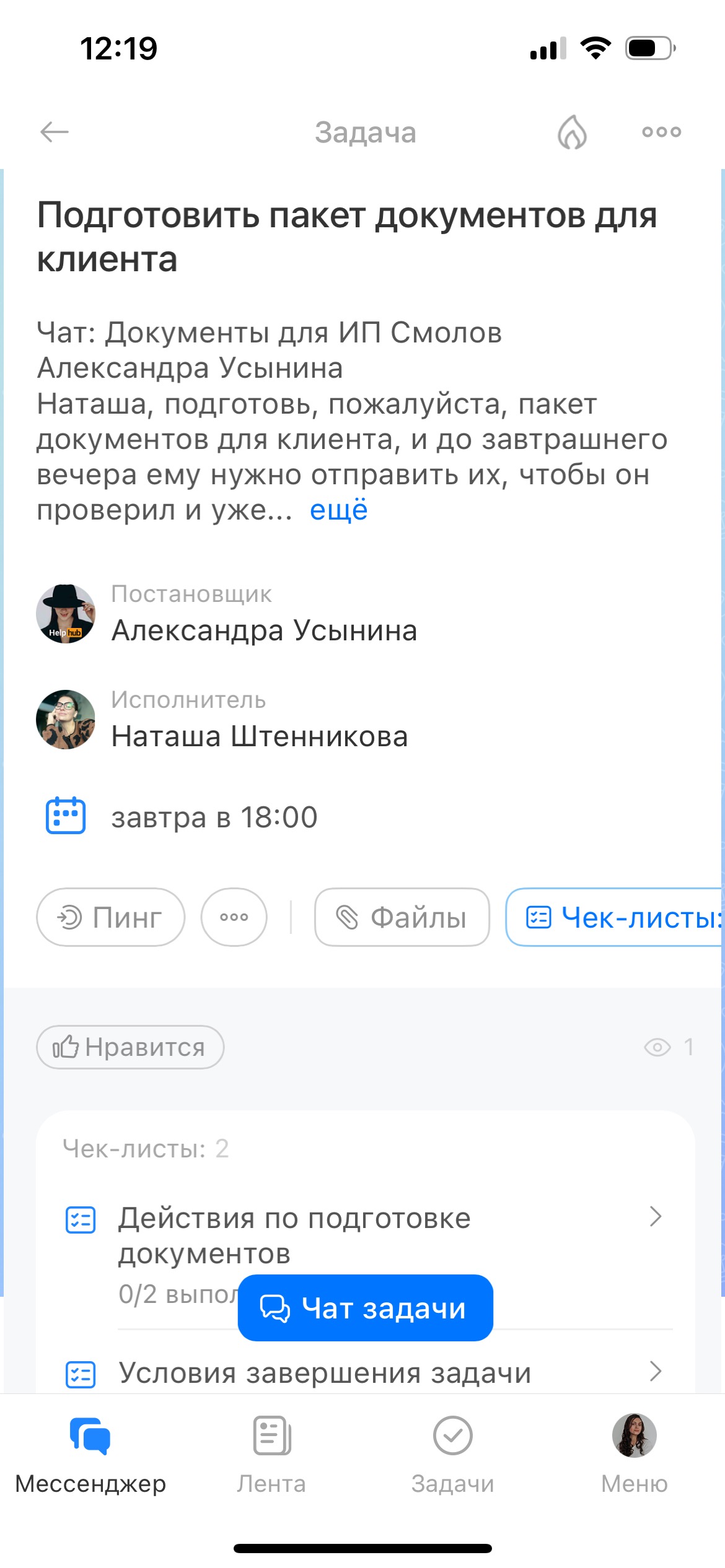The image size is (725, 1568).
Task: Tap the Пинг button
Action: [x=110, y=917]
